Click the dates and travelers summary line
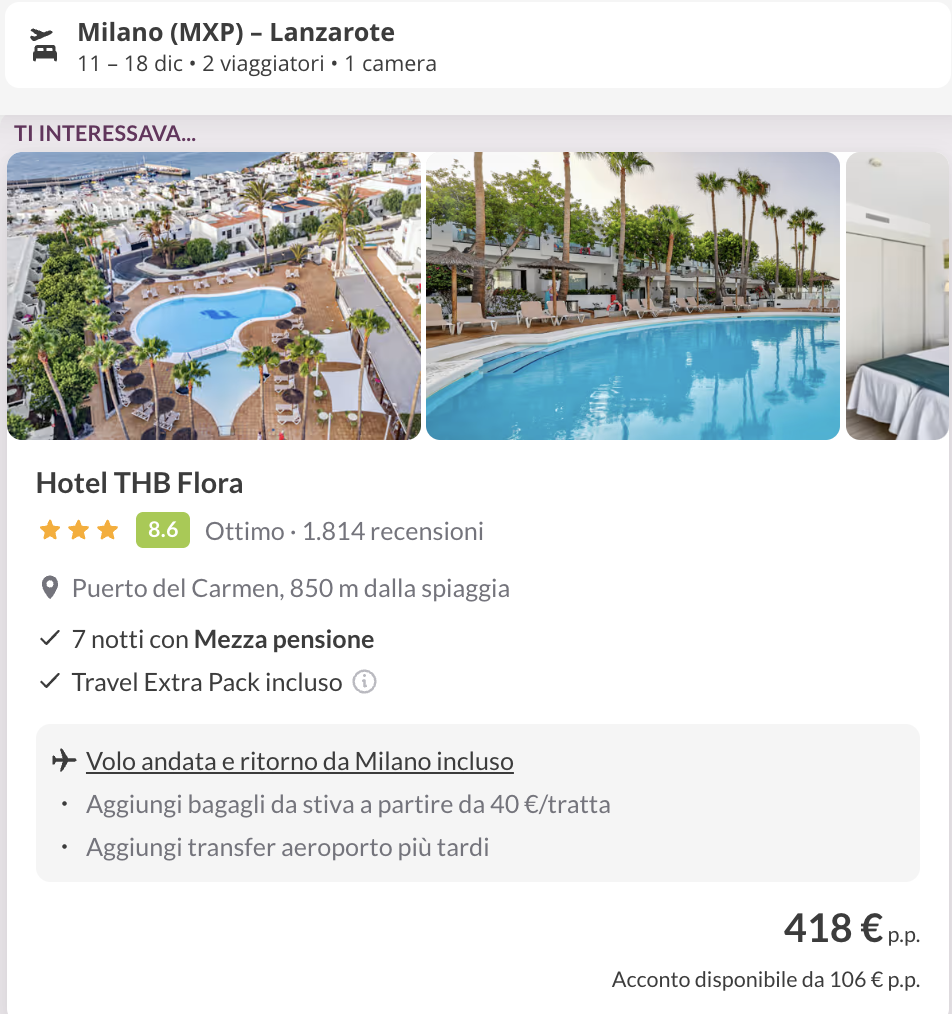This screenshot has height=1014, width=952. pos(256,62)
